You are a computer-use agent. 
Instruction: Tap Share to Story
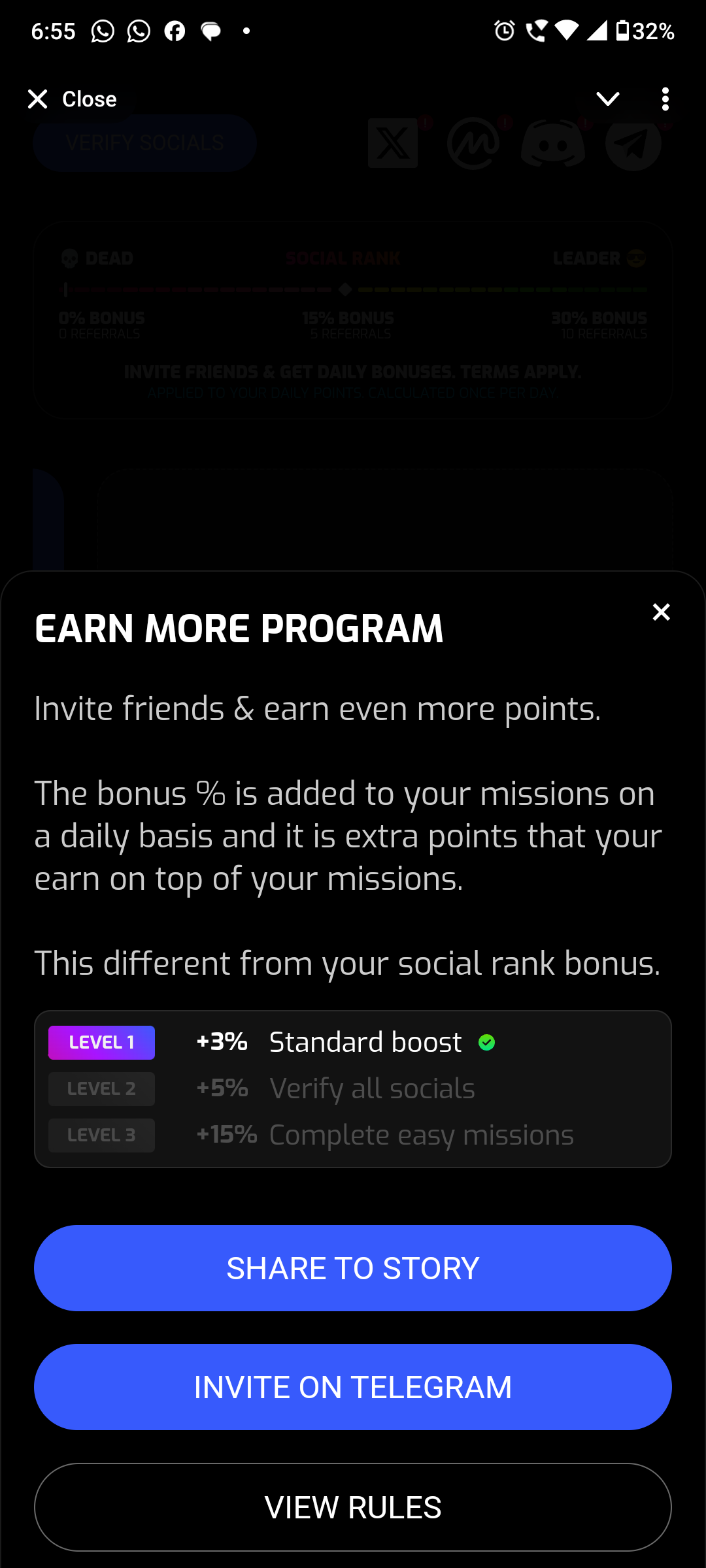point(353,1267)
